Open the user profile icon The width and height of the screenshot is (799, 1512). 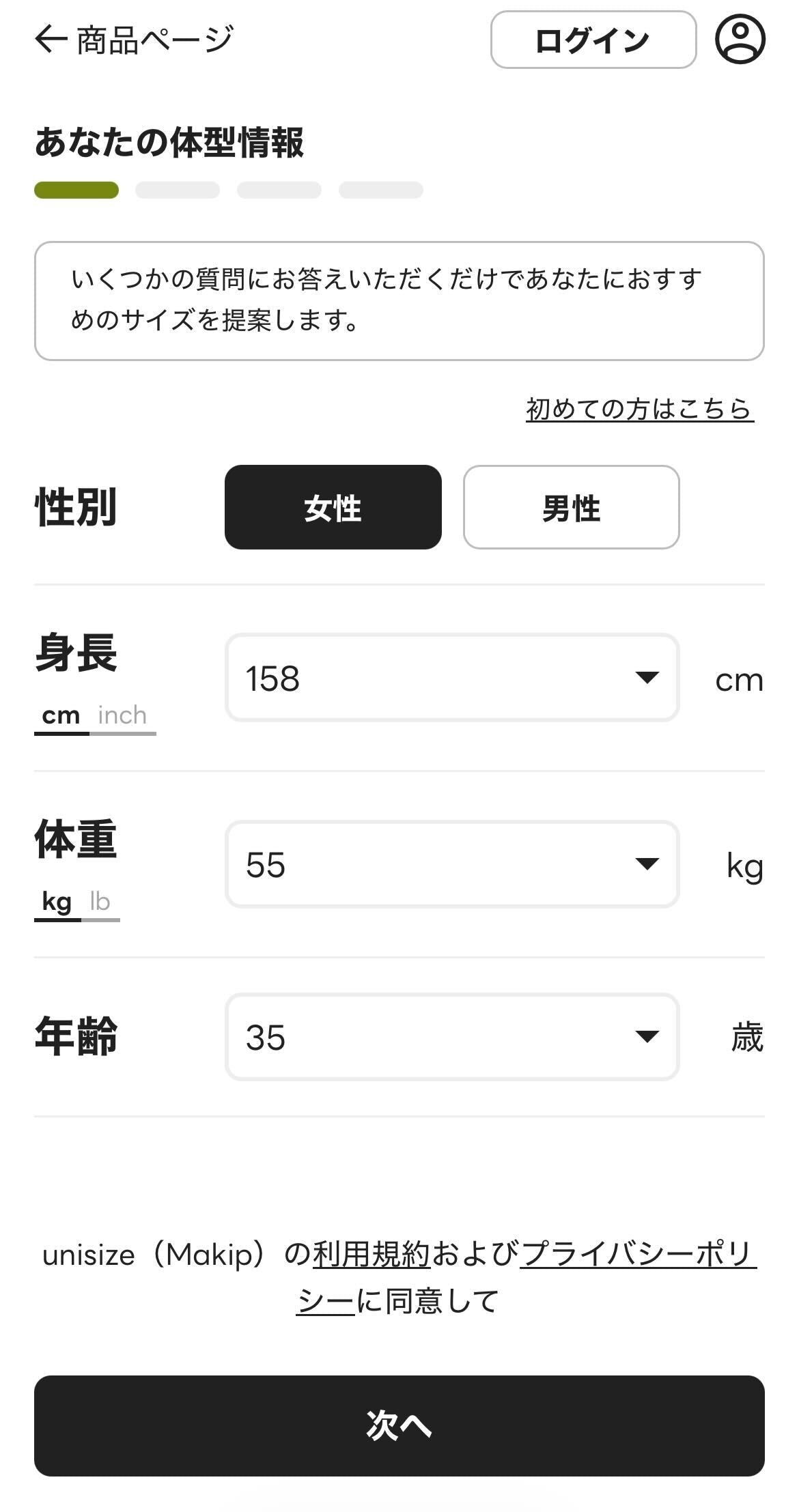pos(740,40)
